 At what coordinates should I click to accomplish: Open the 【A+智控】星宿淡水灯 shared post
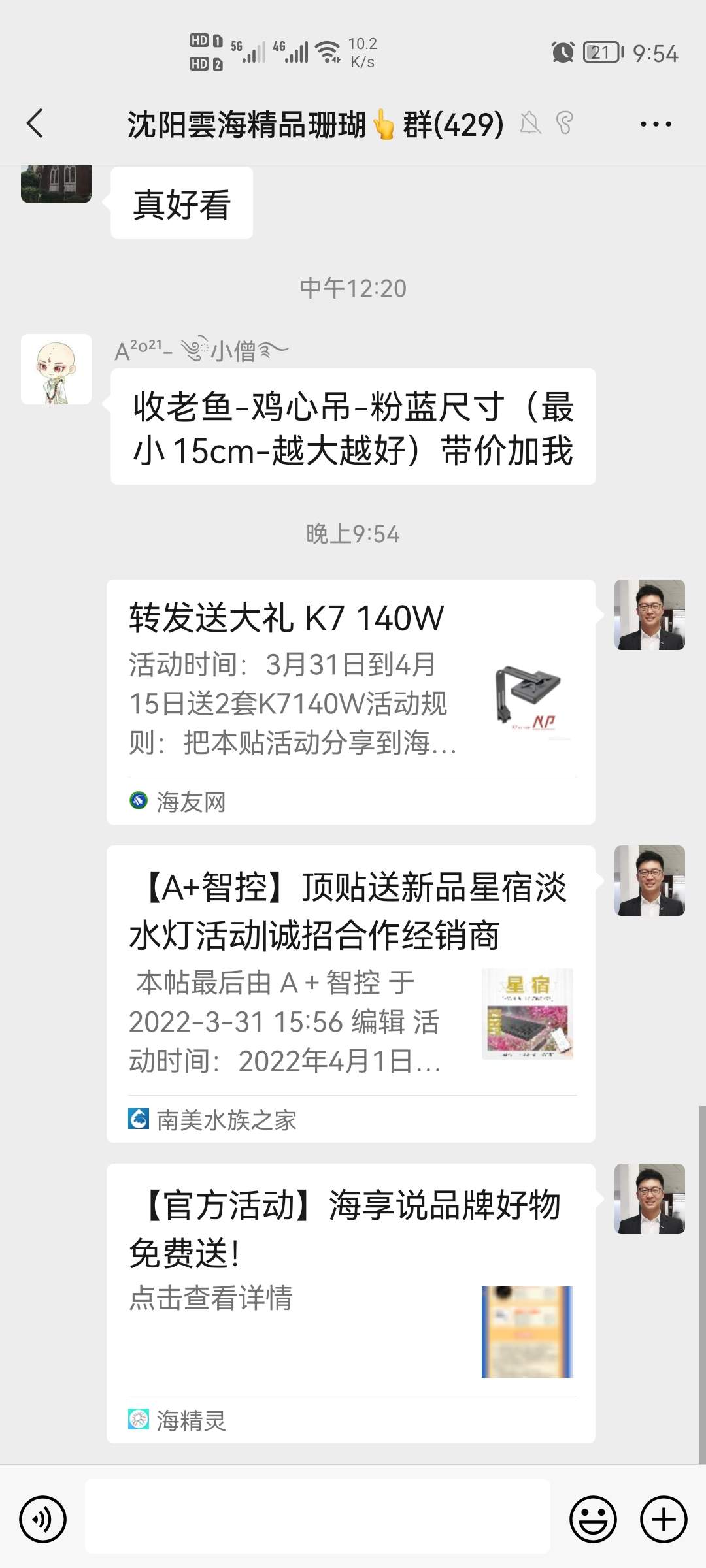tap(350, 993)
